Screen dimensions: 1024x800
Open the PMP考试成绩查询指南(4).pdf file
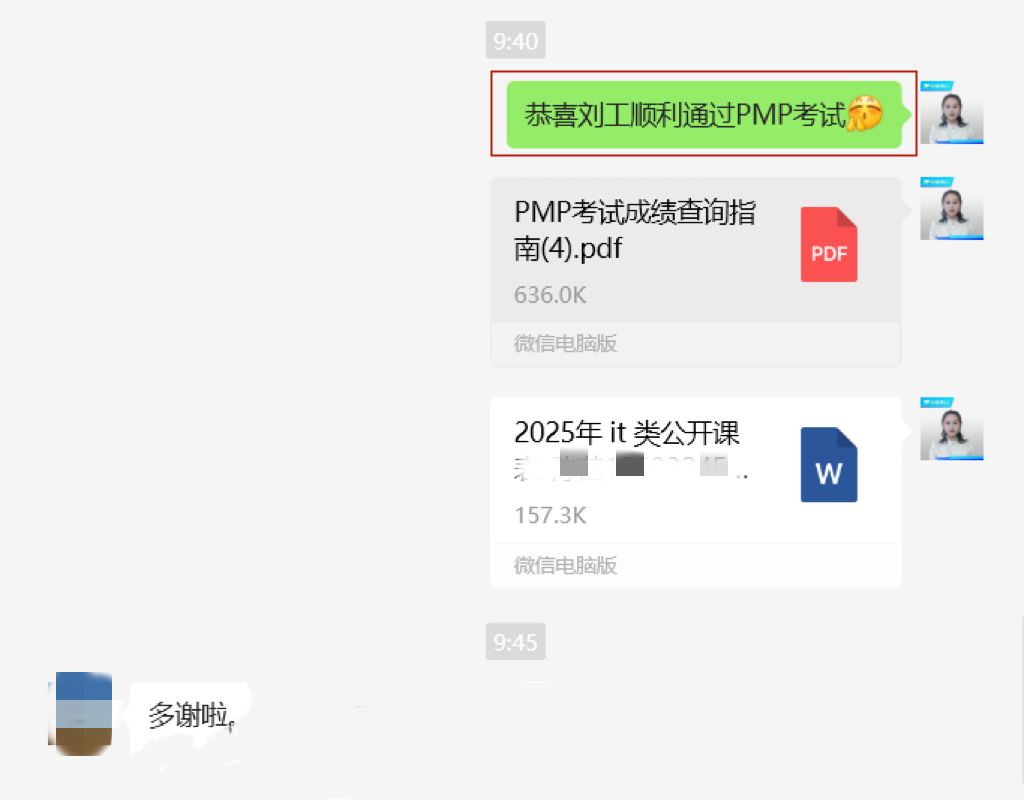pyautogui.click(x=695, y=250)
